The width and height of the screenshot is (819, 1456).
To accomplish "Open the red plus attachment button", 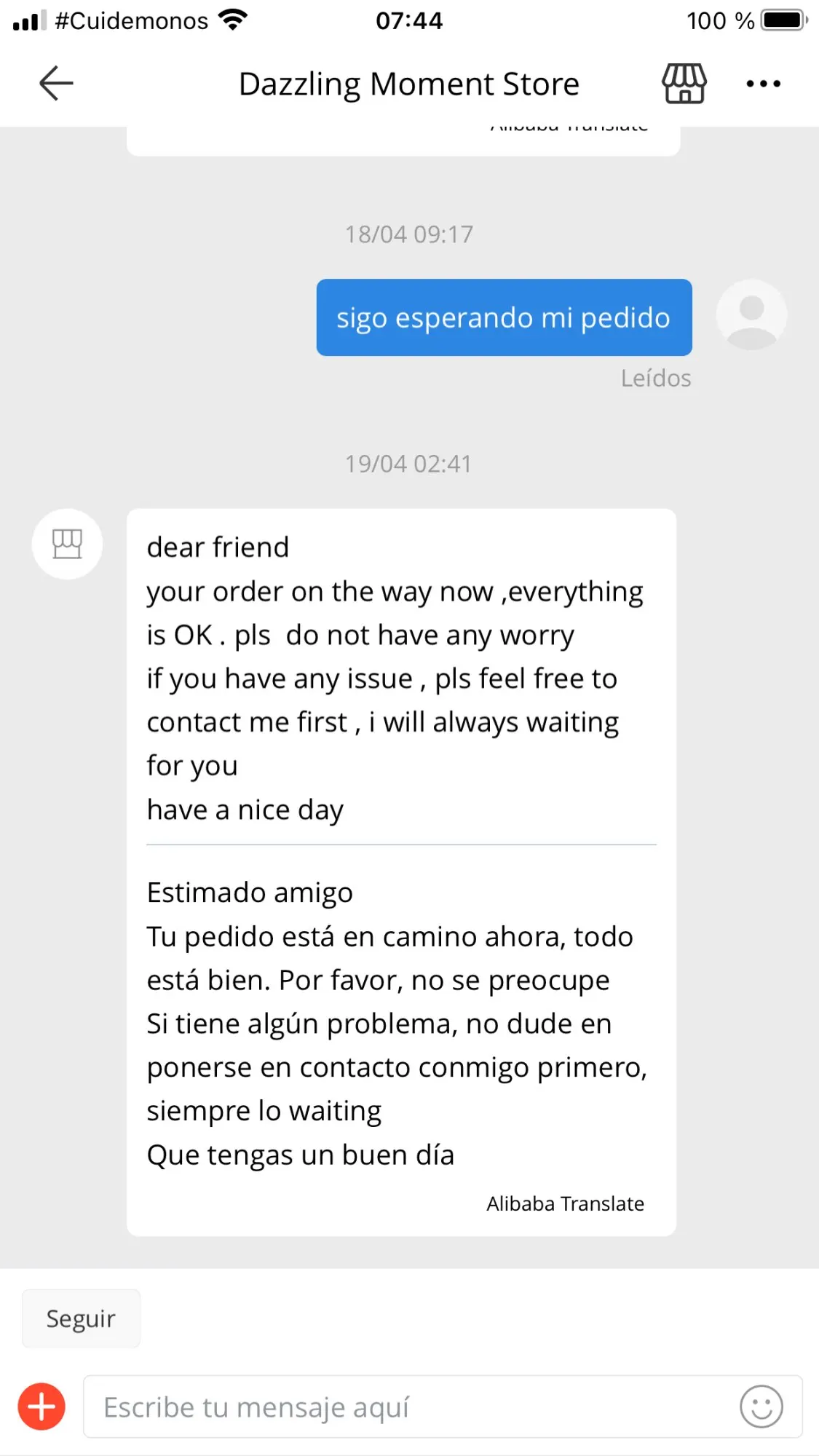I will (41, 1406).
